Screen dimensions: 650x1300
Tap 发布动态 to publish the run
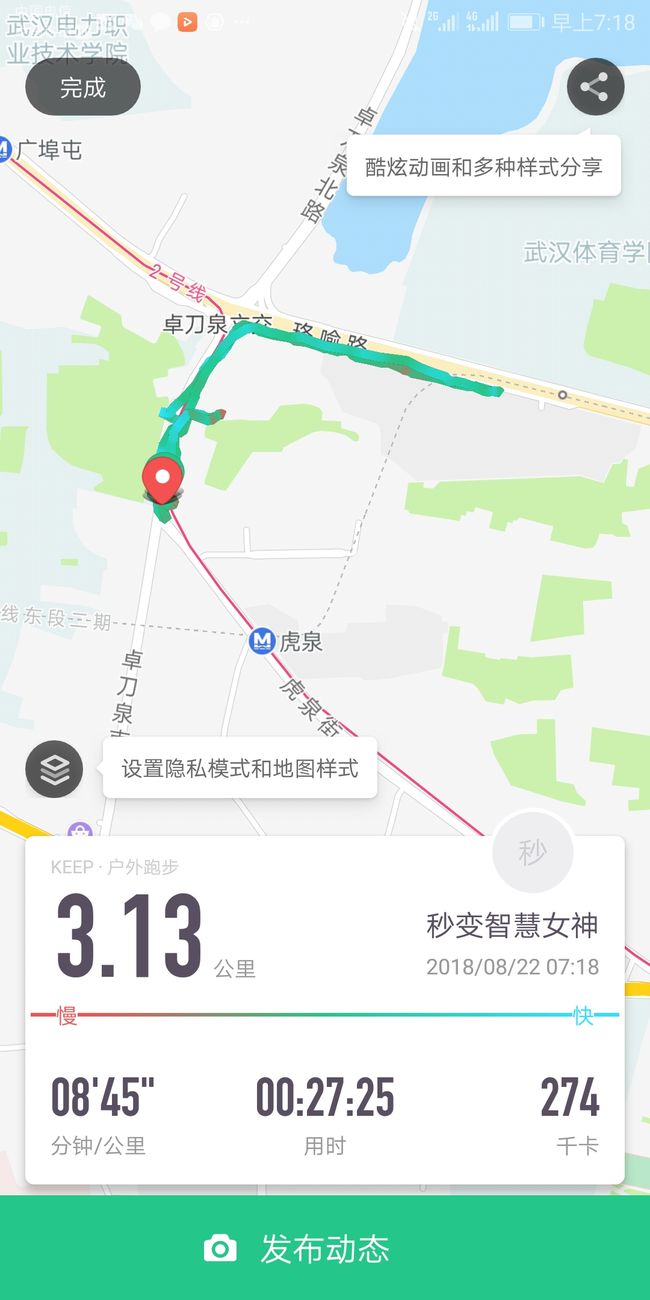tap(325, 1248)
